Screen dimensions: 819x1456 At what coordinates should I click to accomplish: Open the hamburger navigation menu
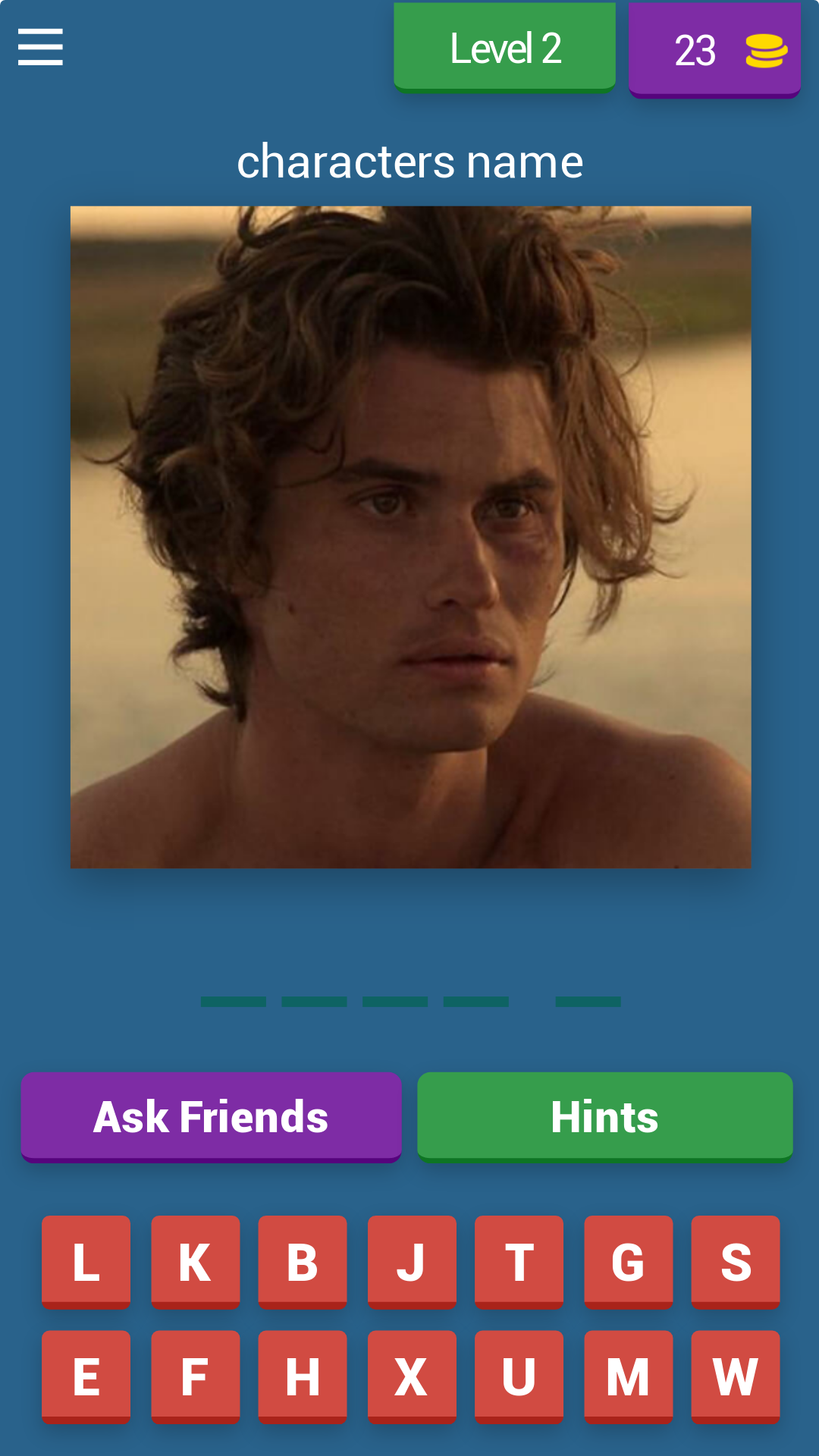pos(39,45)
